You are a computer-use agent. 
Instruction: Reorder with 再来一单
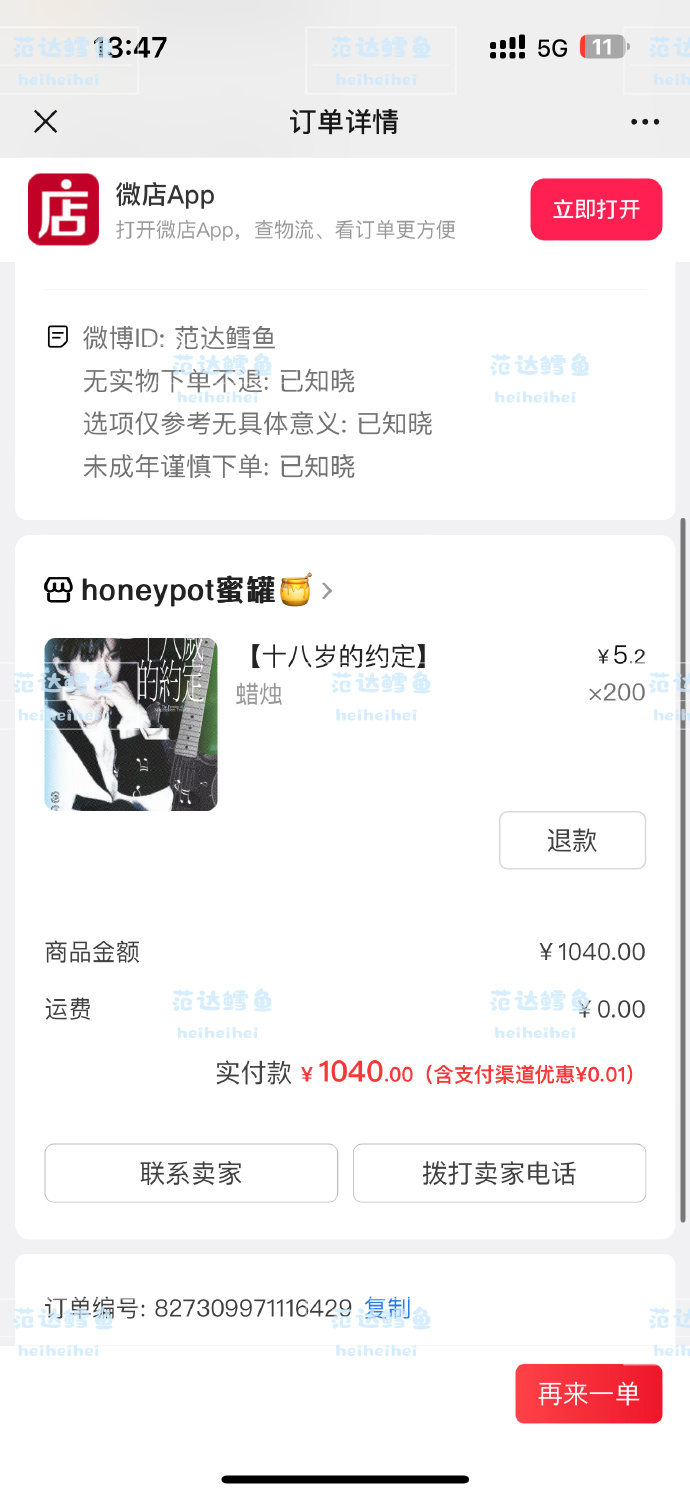588,1393
